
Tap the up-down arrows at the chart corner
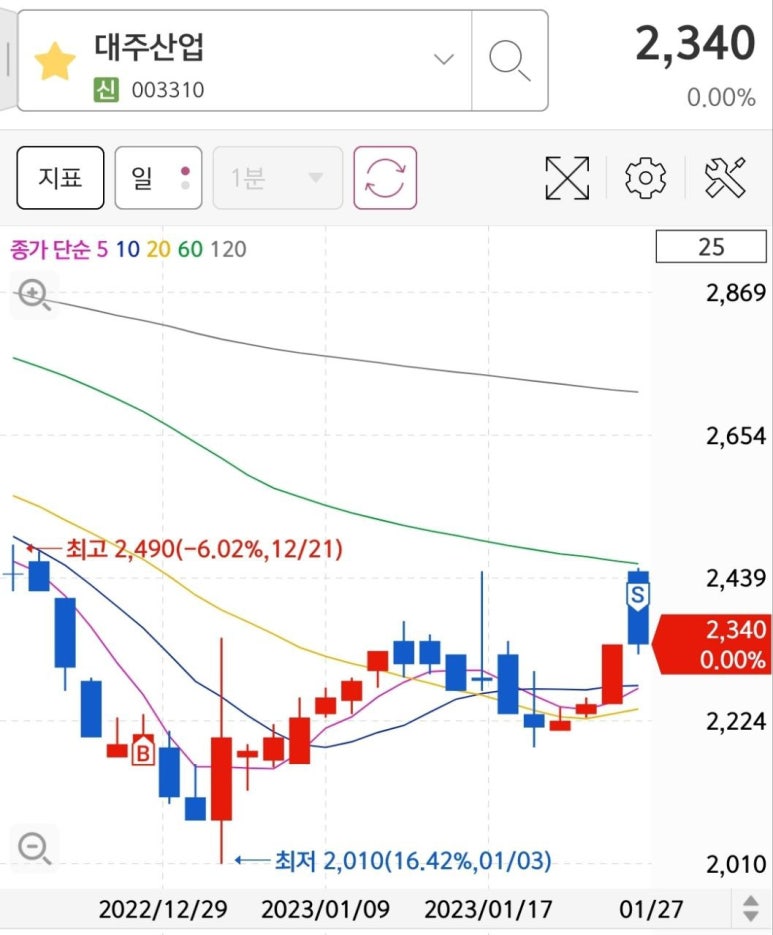click(x=750, y=909)
